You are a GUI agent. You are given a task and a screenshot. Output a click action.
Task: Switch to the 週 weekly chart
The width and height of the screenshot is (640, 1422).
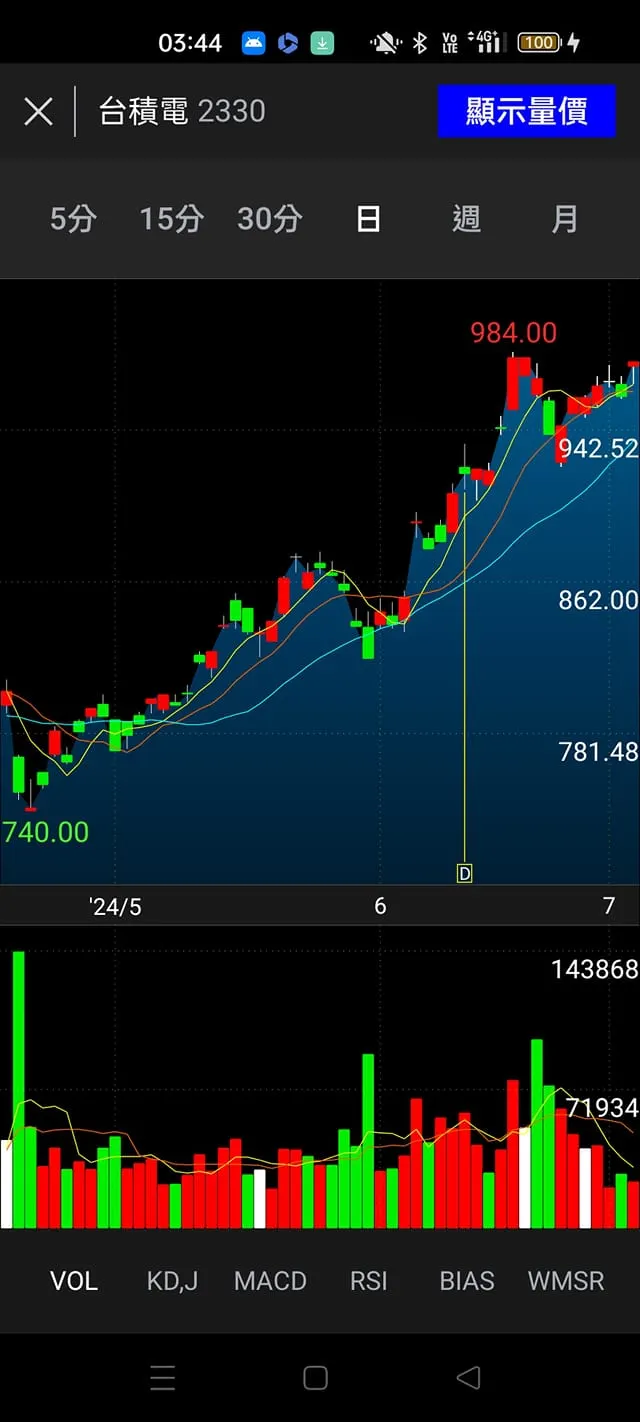[x=466, y=219]
